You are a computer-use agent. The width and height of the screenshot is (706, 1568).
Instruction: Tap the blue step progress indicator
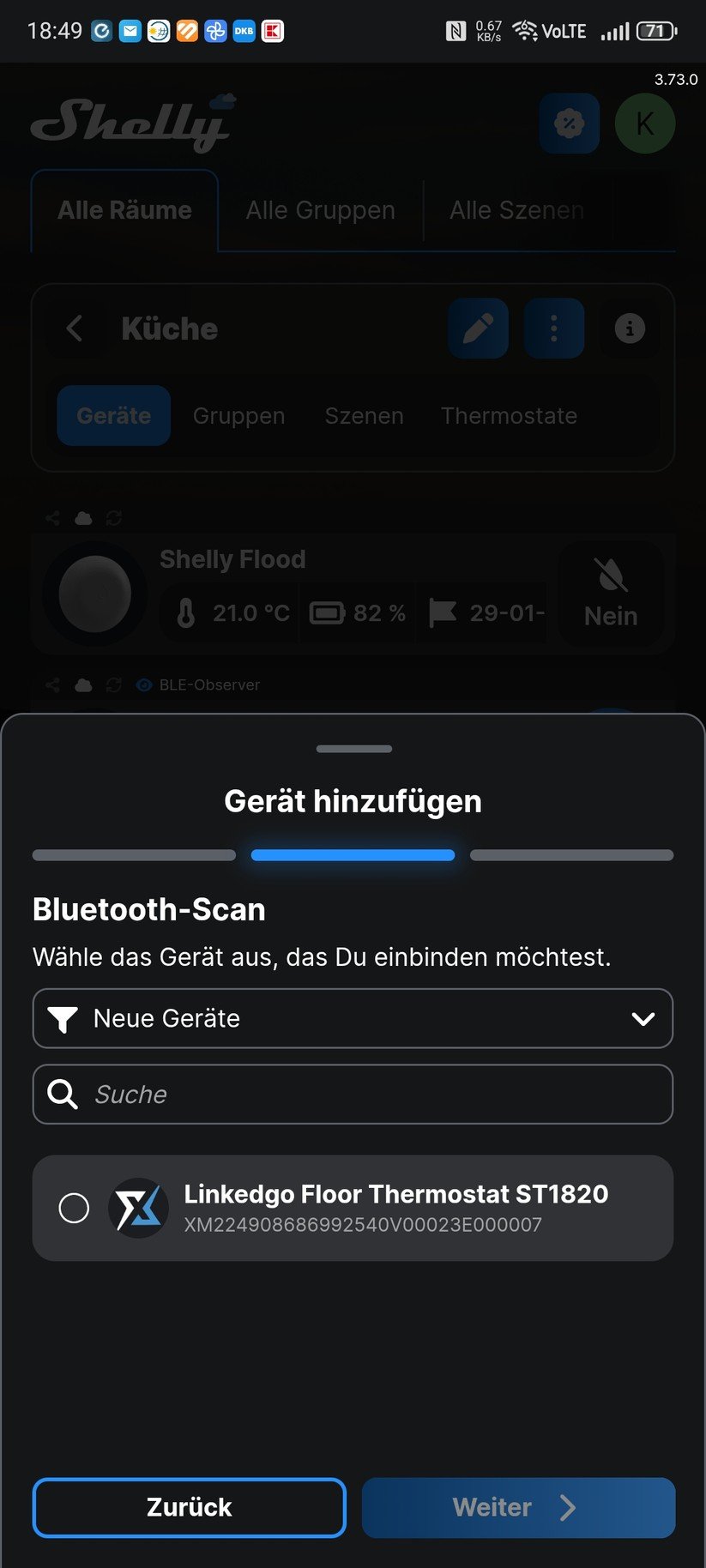(x=353, y=854)
